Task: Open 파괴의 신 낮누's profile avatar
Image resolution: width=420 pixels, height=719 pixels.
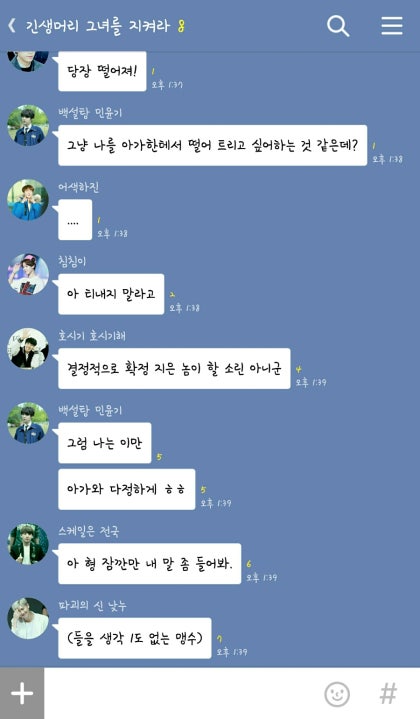Action: coord(28,618)
